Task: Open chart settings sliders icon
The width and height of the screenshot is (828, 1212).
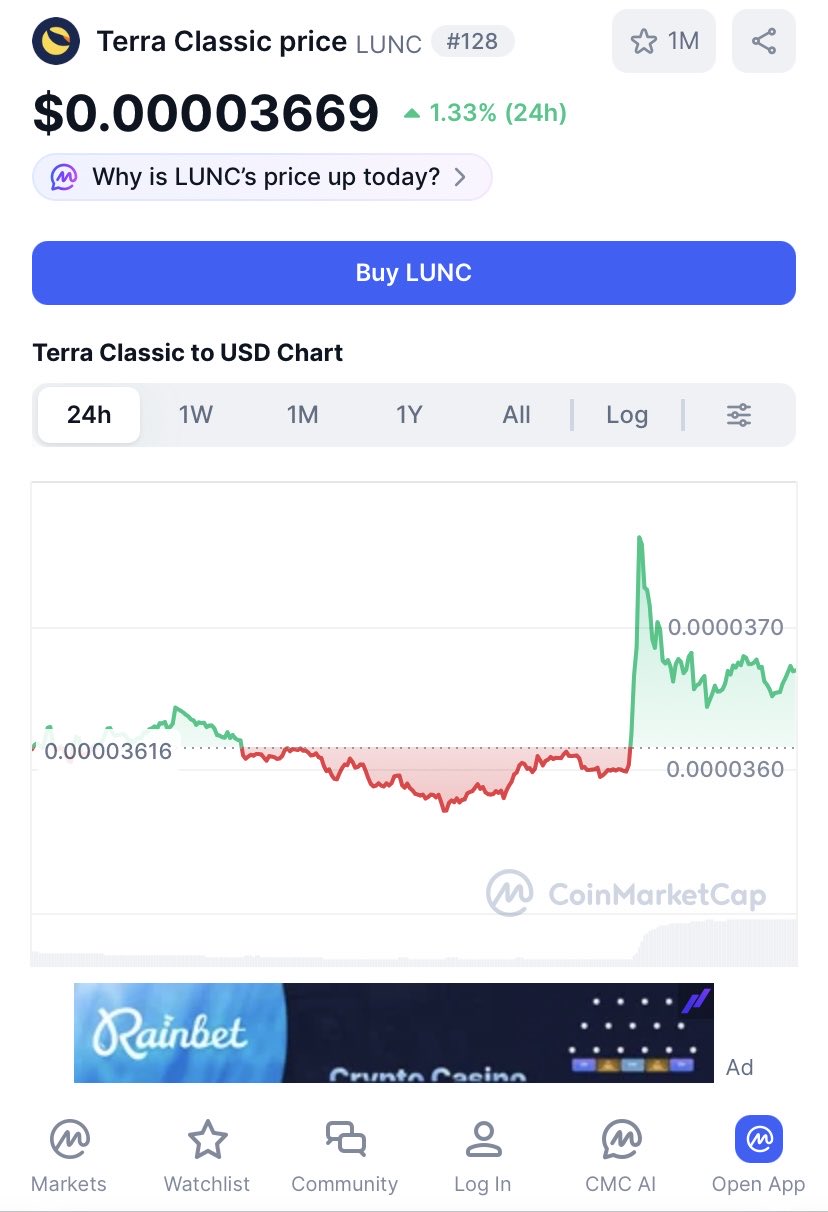Action: click(x=738, y=414)
